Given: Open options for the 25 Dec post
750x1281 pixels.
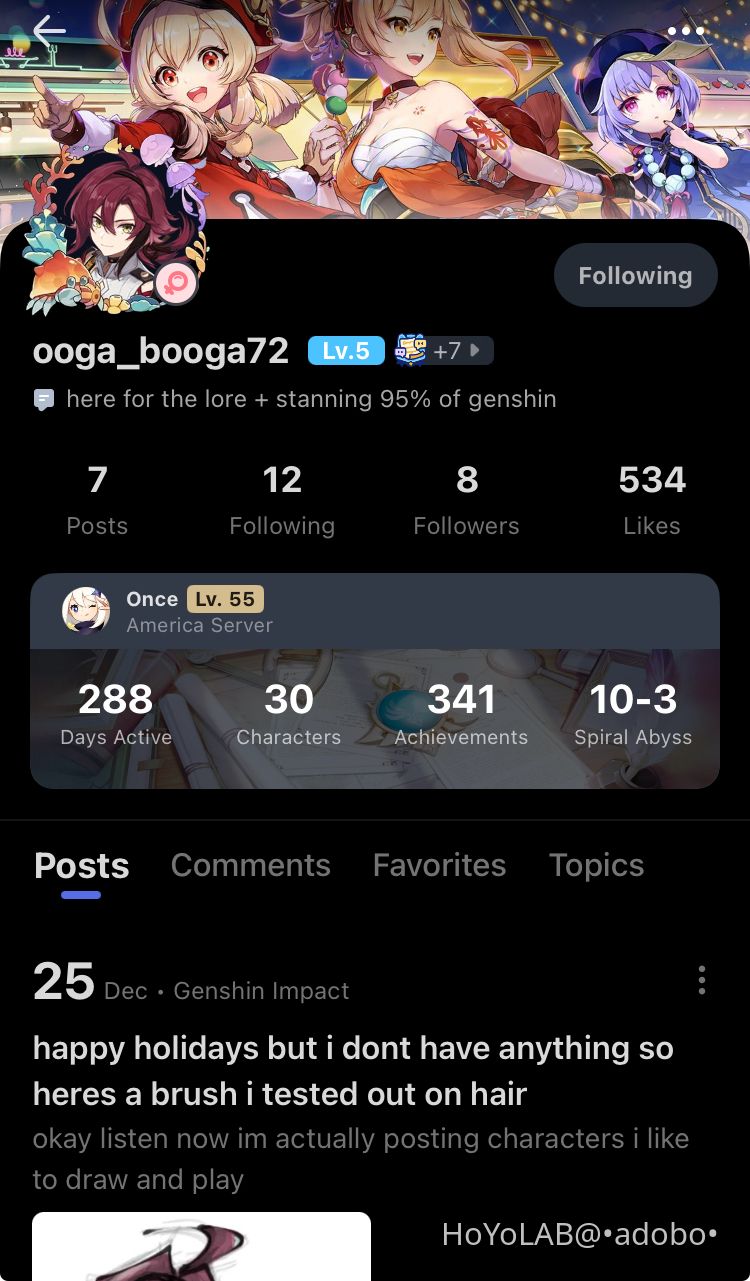Looking at the screenshot, I should [702, 980].
